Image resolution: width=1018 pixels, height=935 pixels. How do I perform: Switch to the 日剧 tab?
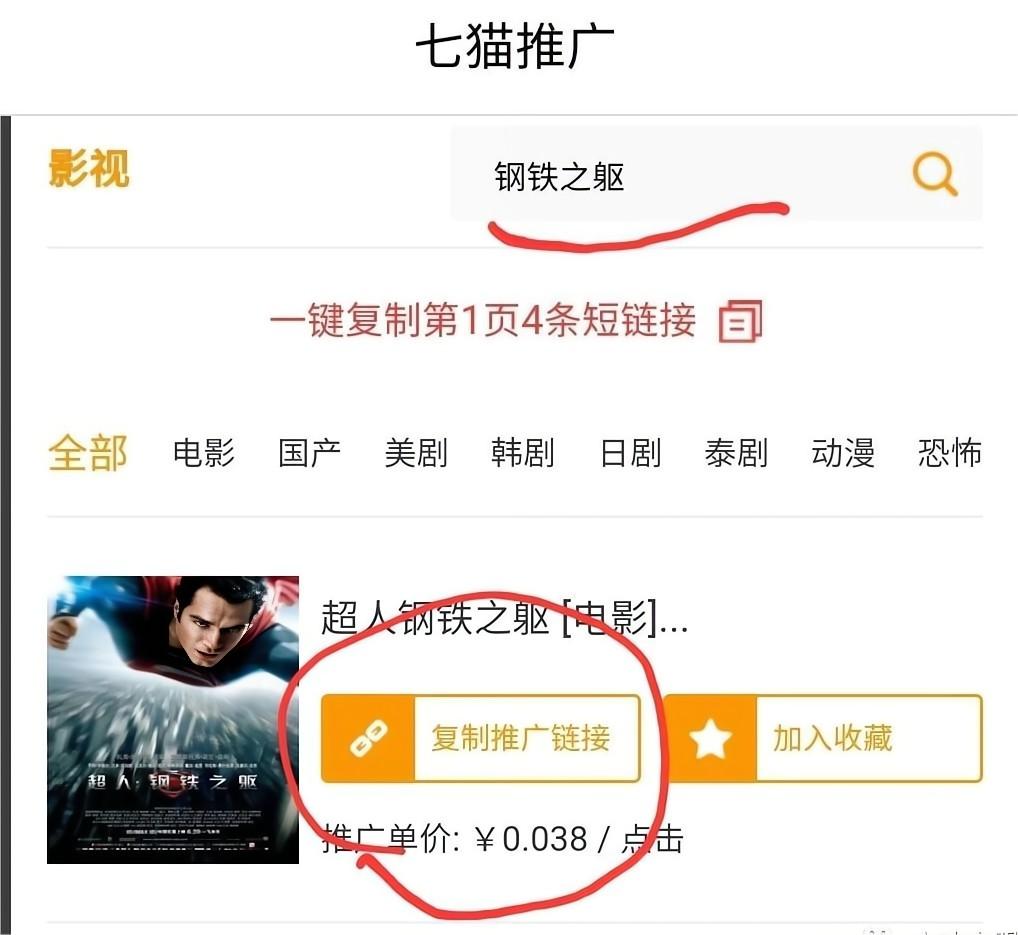point(630,453)
